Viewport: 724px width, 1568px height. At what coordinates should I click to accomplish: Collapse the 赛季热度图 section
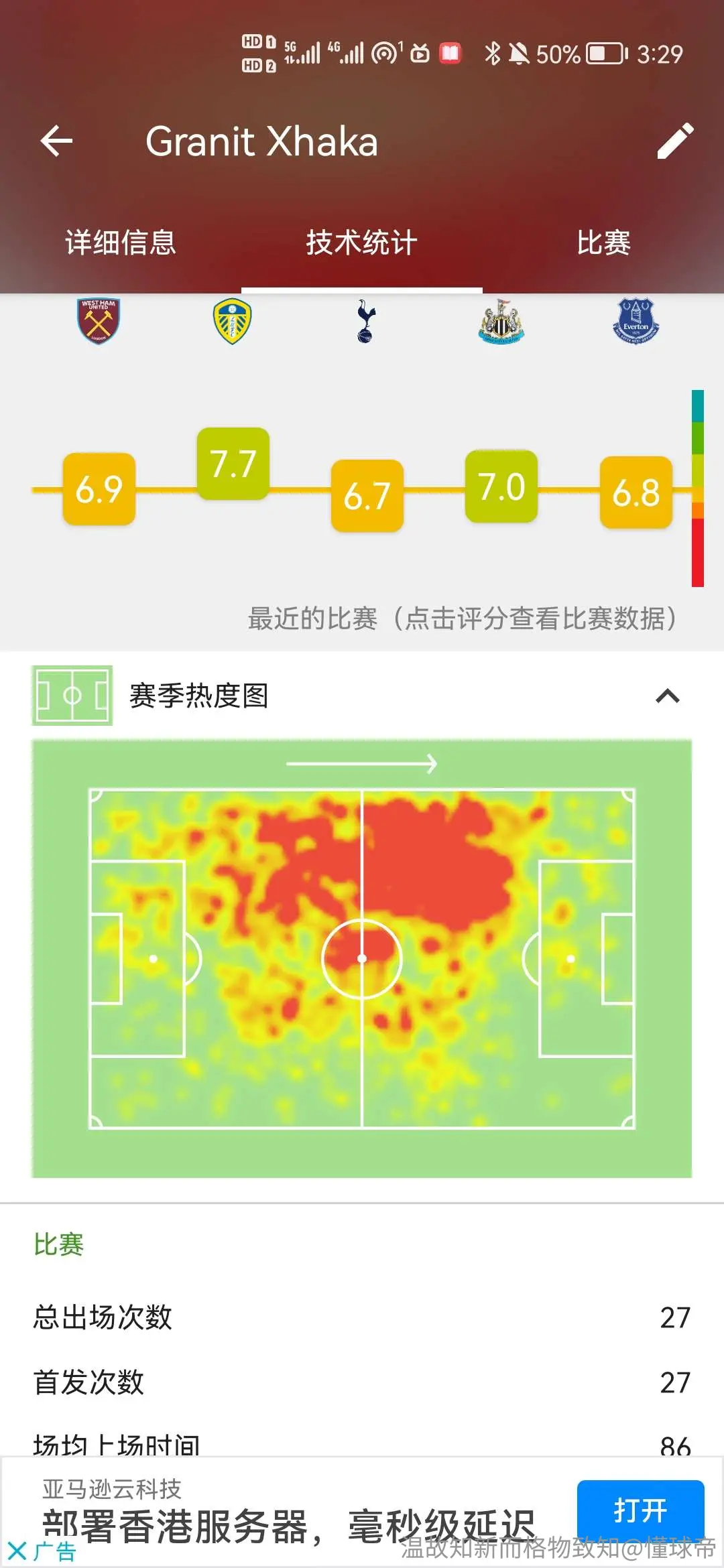coord(668,696)
